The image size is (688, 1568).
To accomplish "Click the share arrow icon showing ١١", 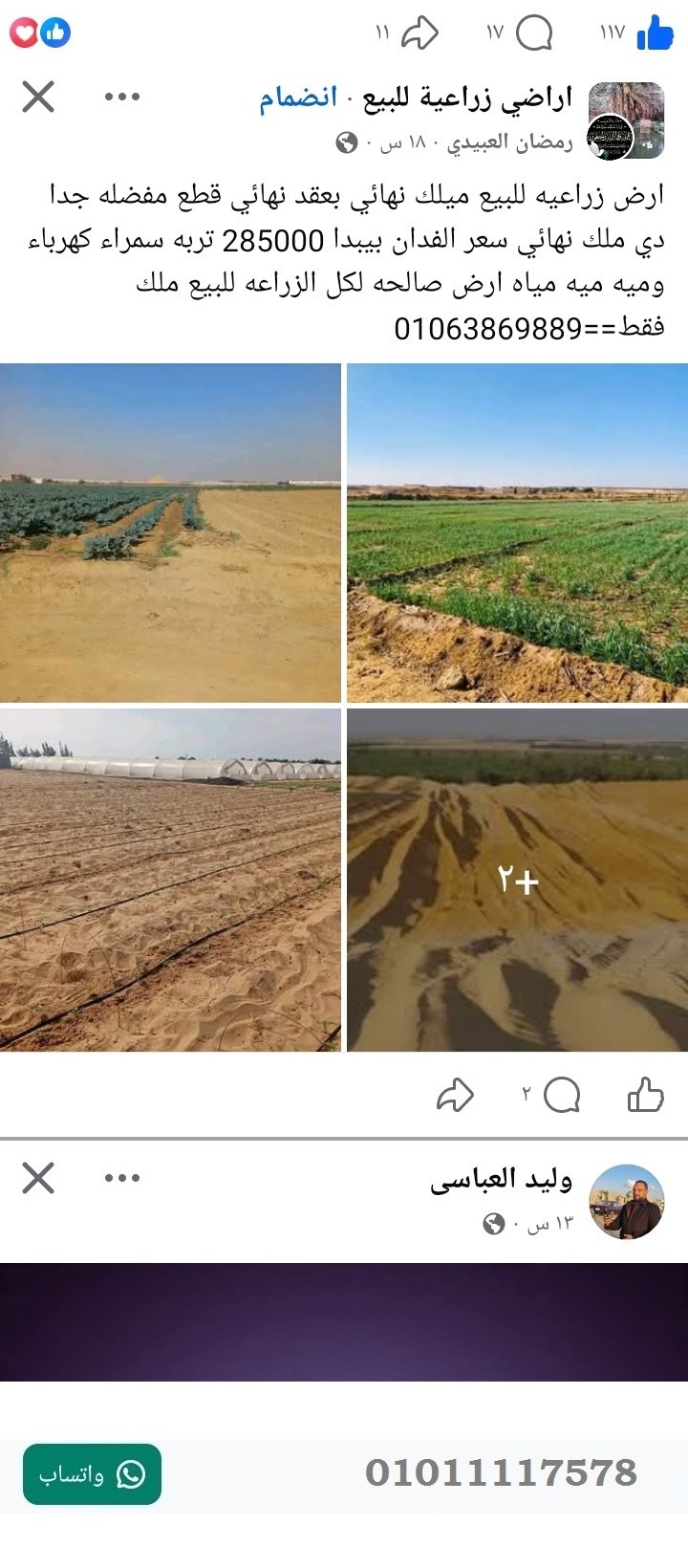I will 420,32.
